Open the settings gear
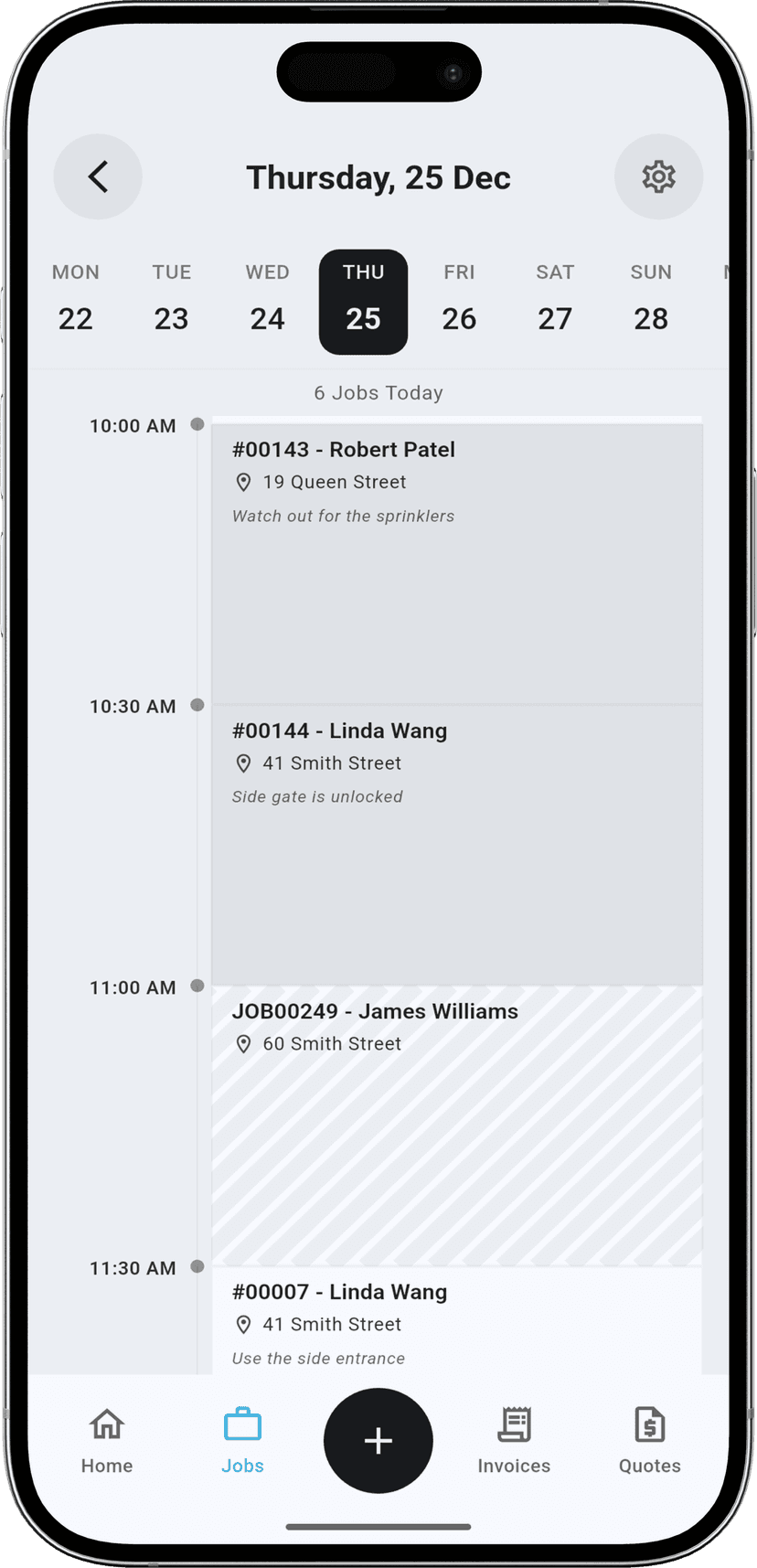The width and height of the screenshot is (757, 1568). tap(658, 176)
